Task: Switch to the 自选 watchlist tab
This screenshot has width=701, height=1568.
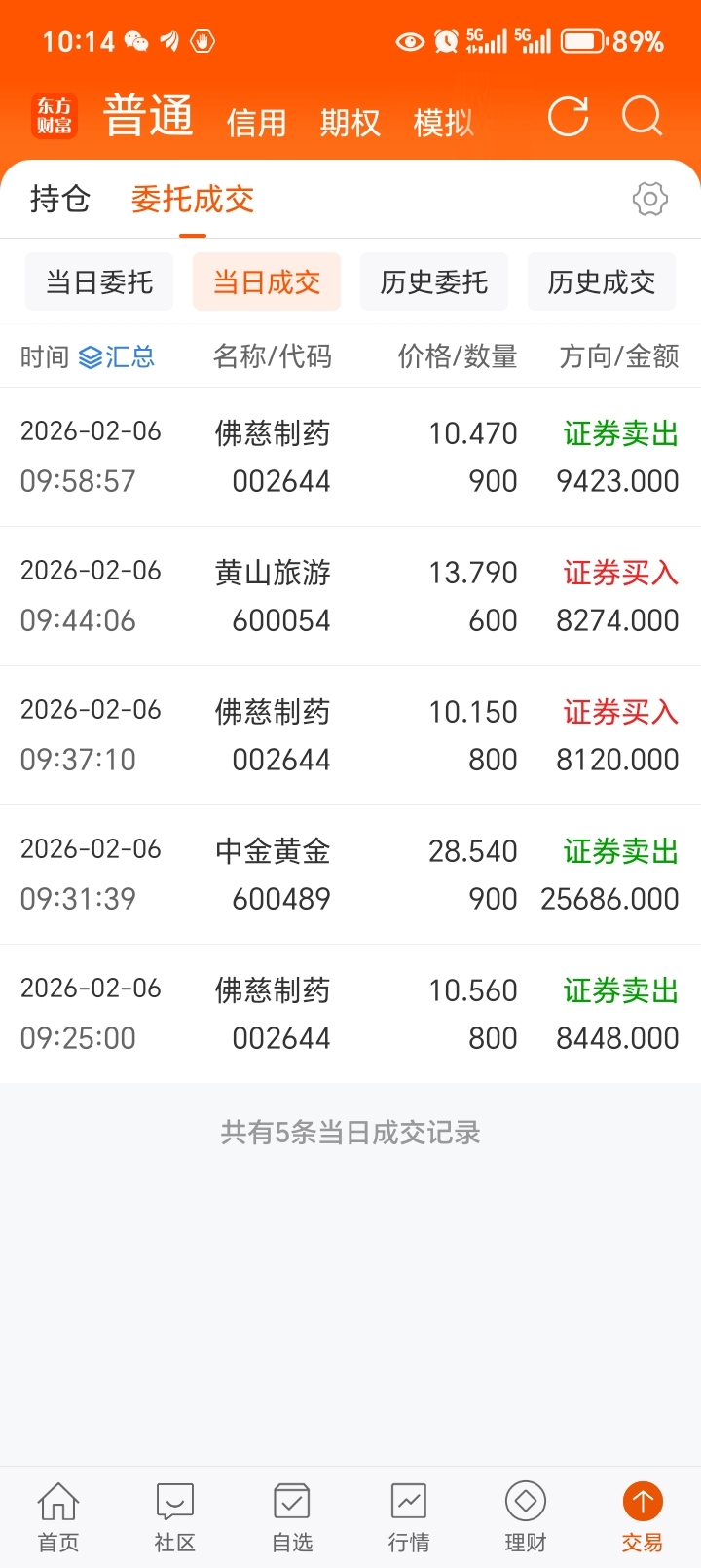Action: pyautogui.click(x=292, y=1516)
